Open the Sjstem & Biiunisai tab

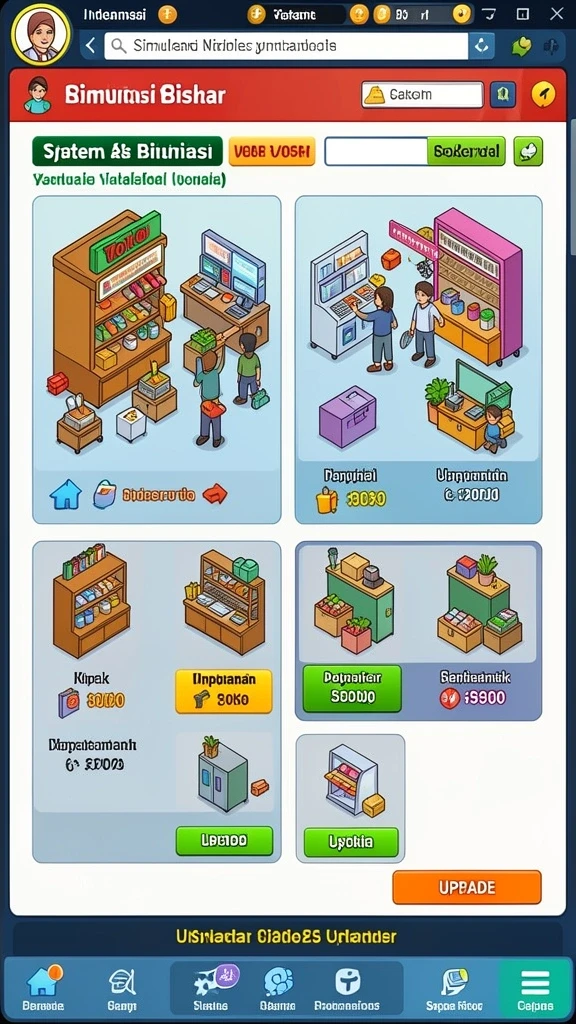point(127,152)
